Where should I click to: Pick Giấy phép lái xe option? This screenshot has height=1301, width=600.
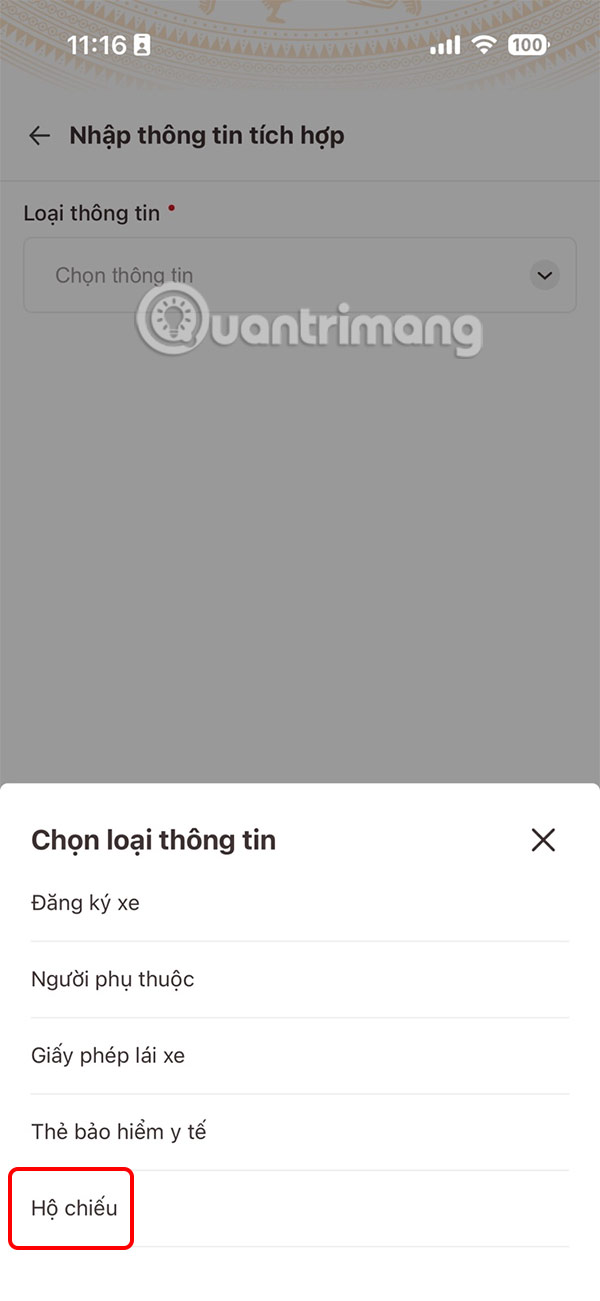[x=108, y=1055]
